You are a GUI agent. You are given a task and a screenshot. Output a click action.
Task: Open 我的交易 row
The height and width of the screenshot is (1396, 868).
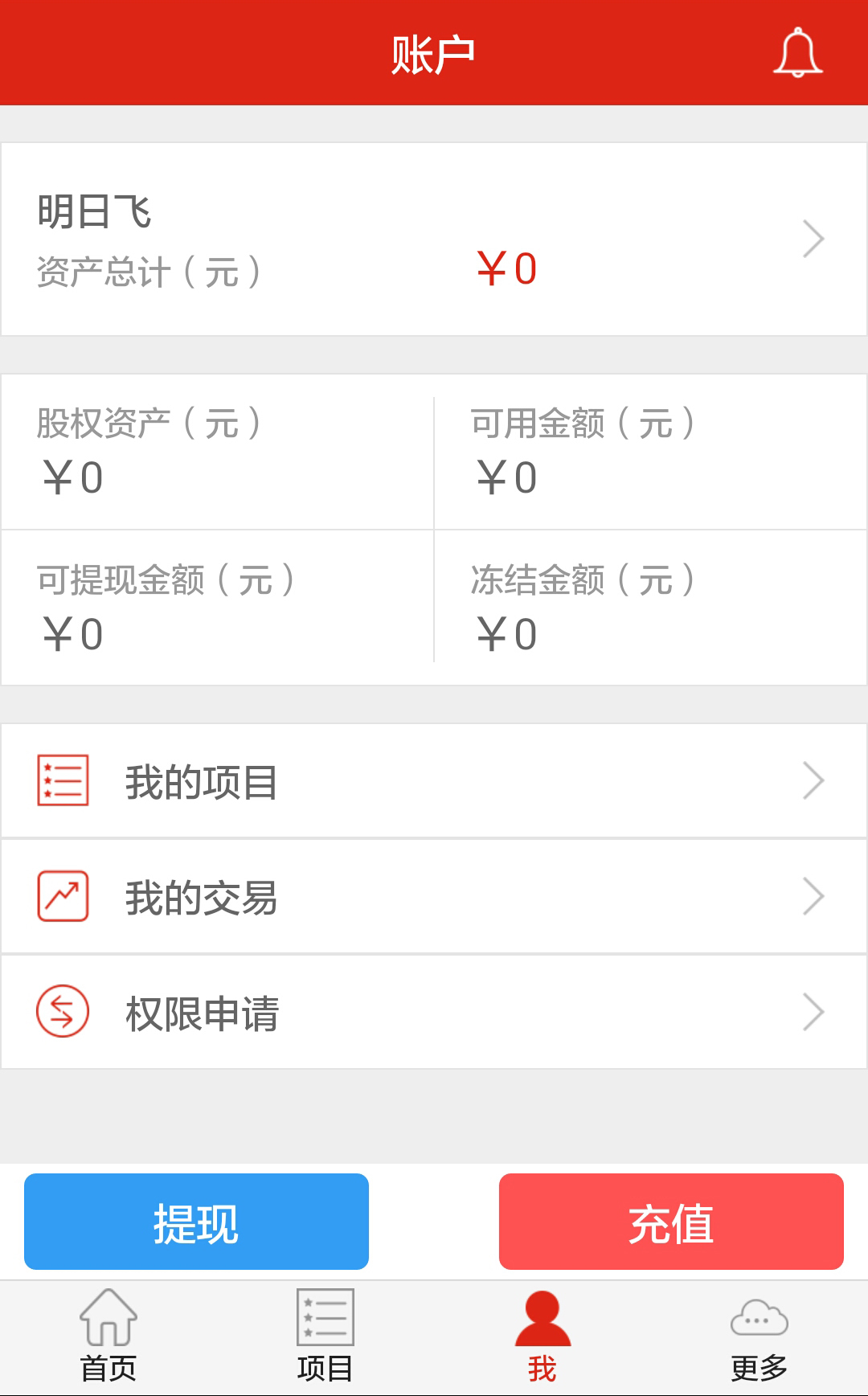(x=434, y=897)
